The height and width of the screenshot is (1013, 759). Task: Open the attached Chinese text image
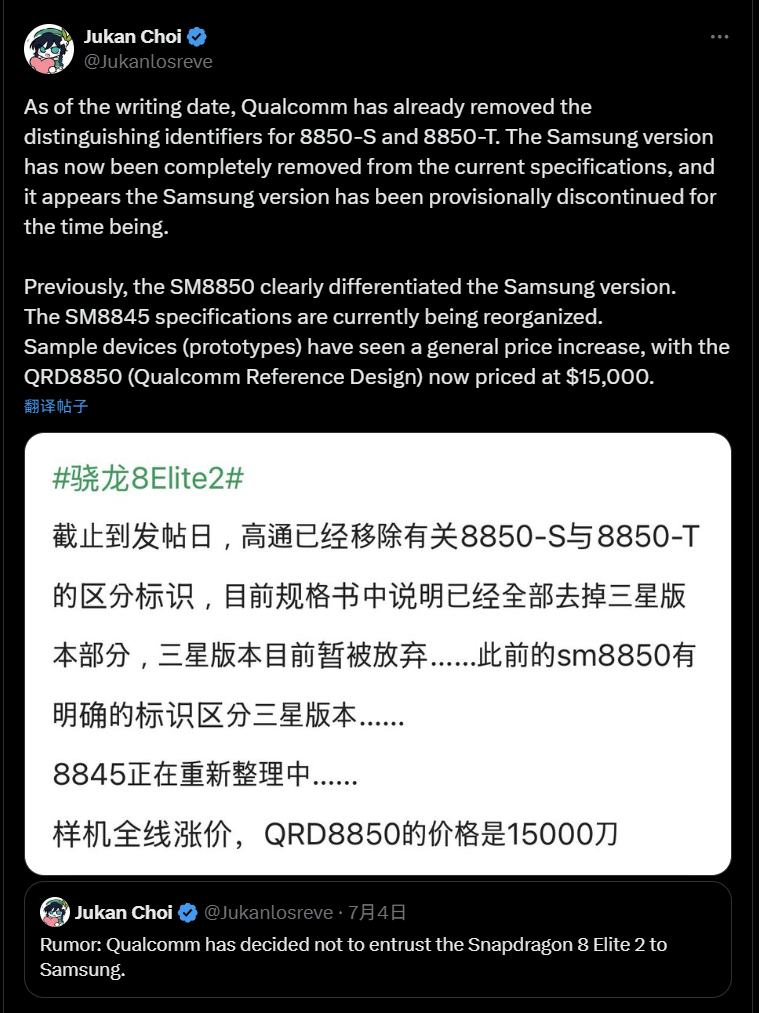tap(377, 653)
